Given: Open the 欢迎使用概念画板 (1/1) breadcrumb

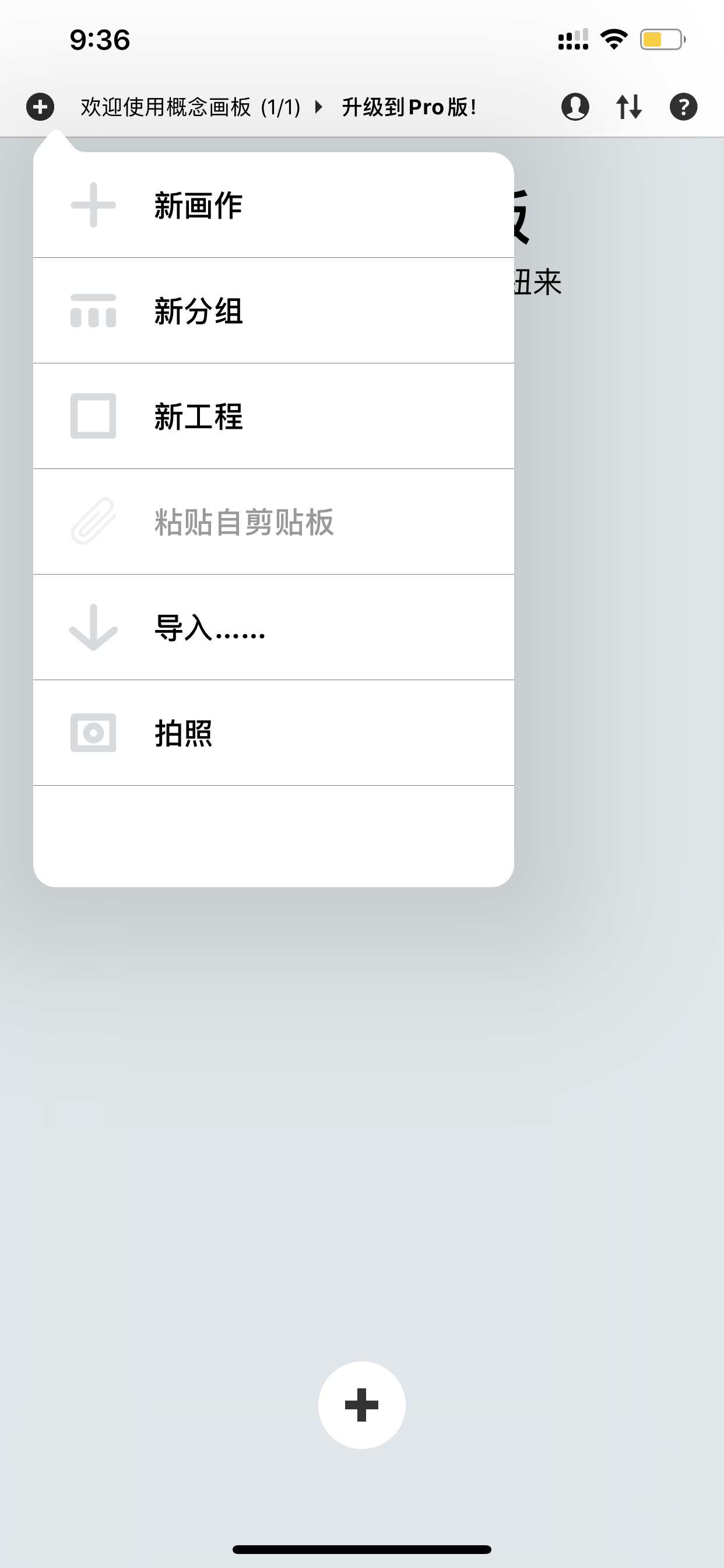Looking at the screenshot, I should (191, 107).
